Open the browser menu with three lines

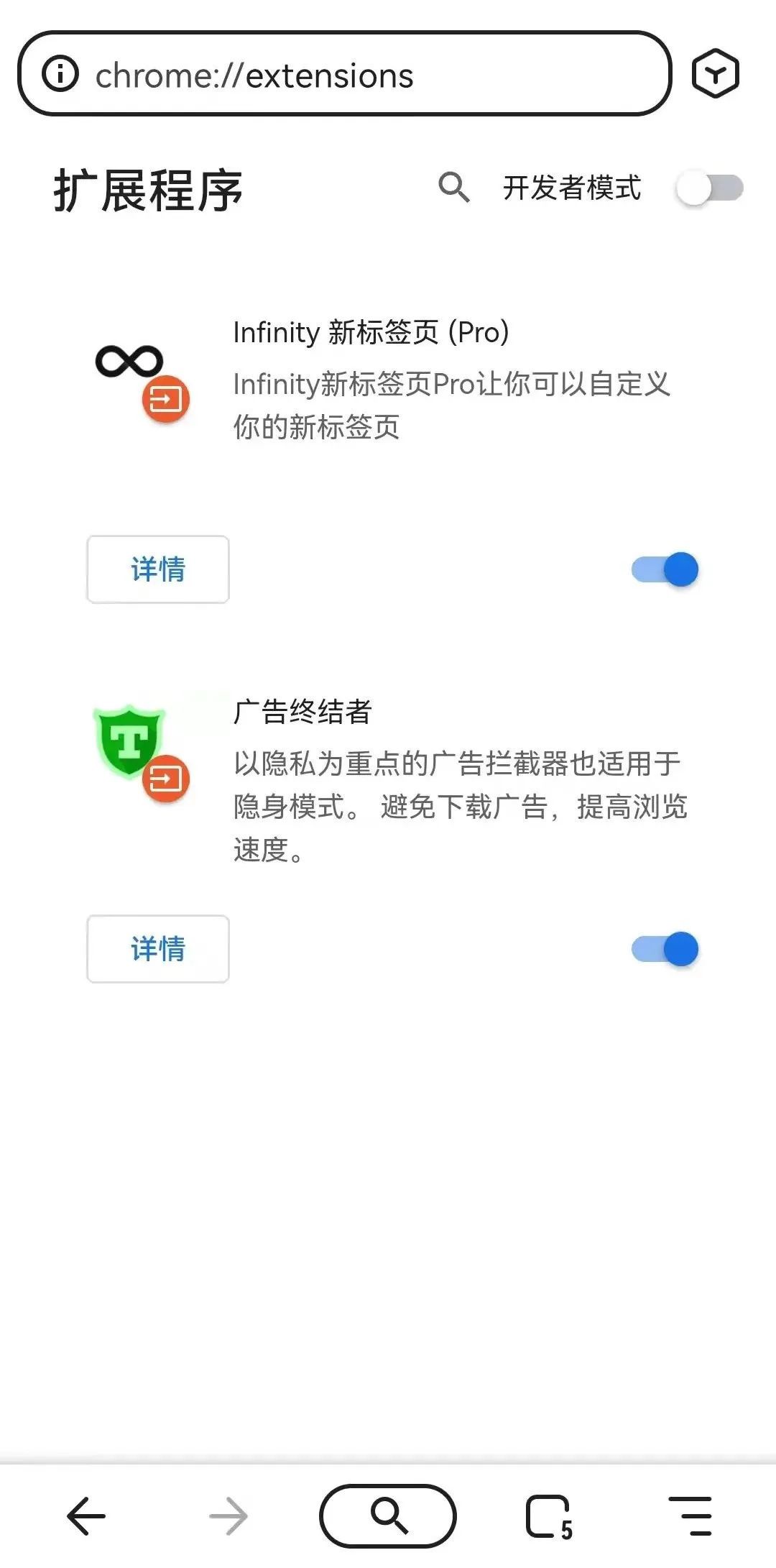tap(690, 1516)
